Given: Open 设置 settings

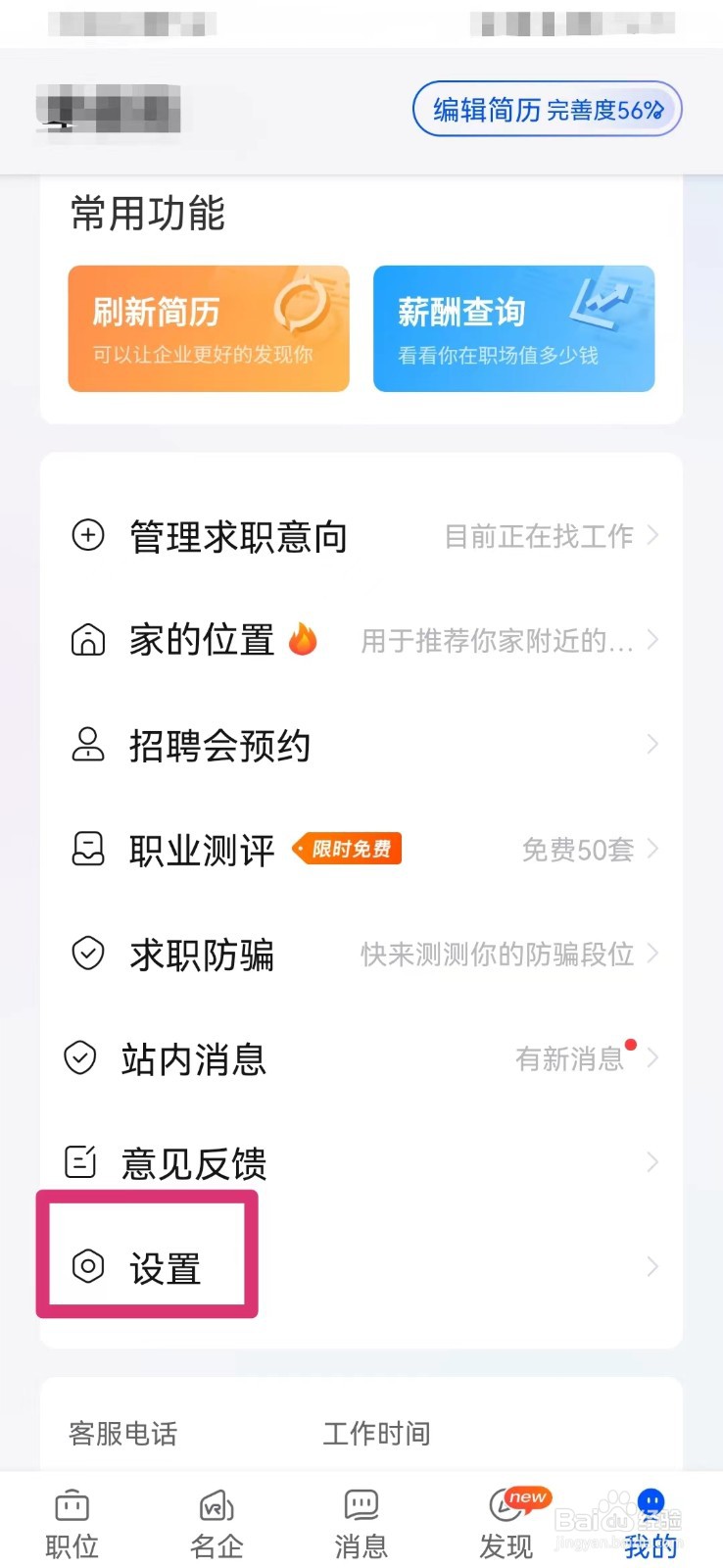Looking at the screenshot, I should tap(361, 1266).
